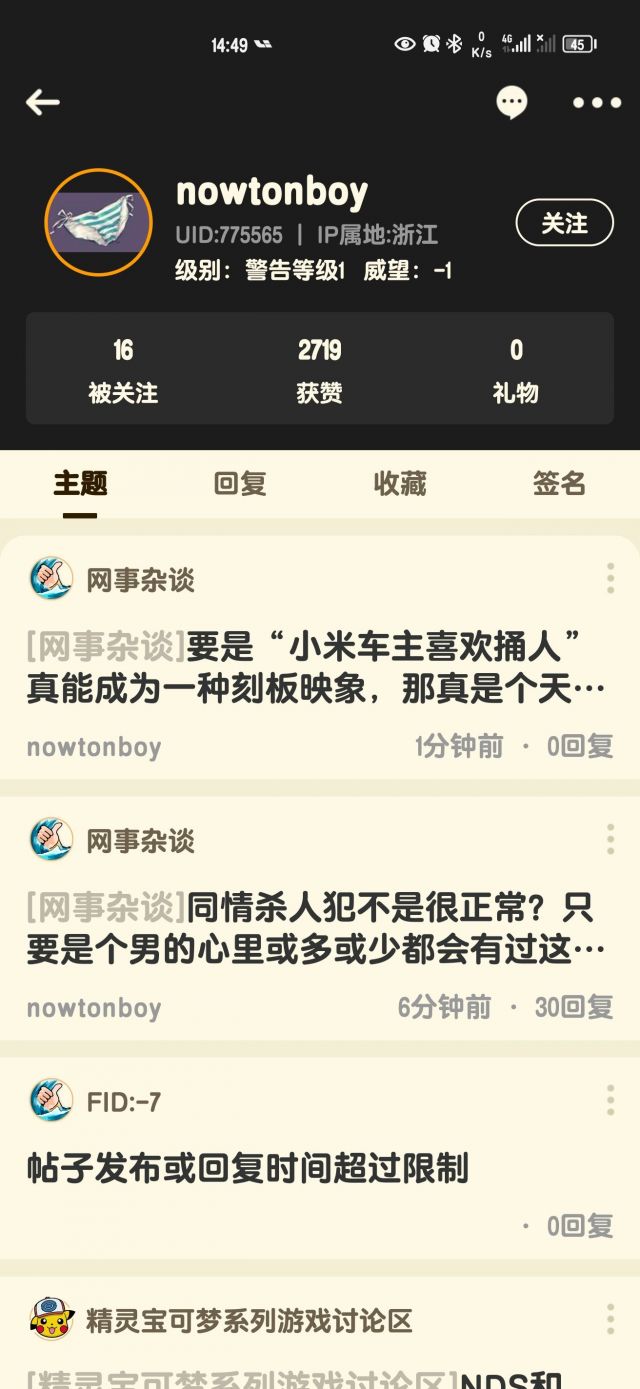Switch to the 签名 tab

tap(559, 484)
